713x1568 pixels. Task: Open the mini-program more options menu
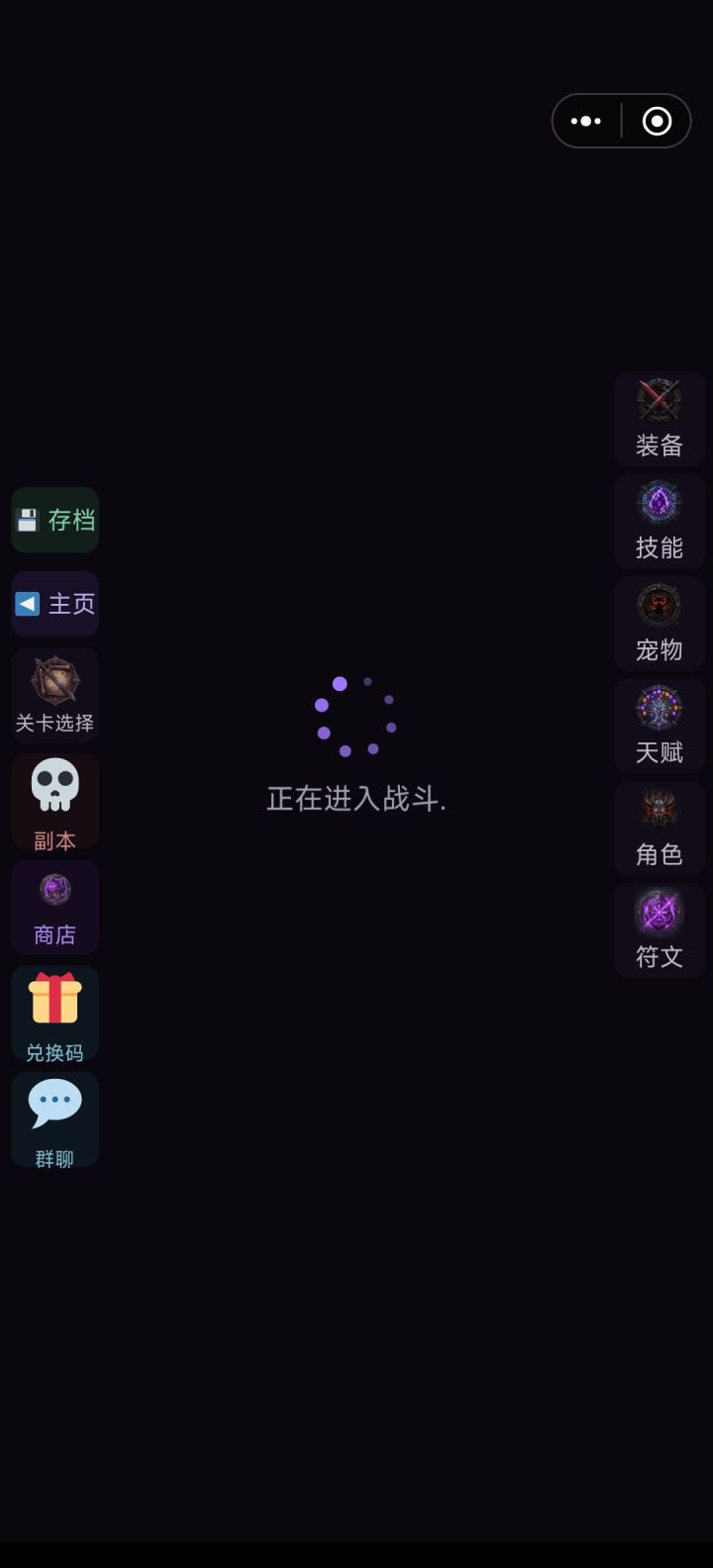586,120
